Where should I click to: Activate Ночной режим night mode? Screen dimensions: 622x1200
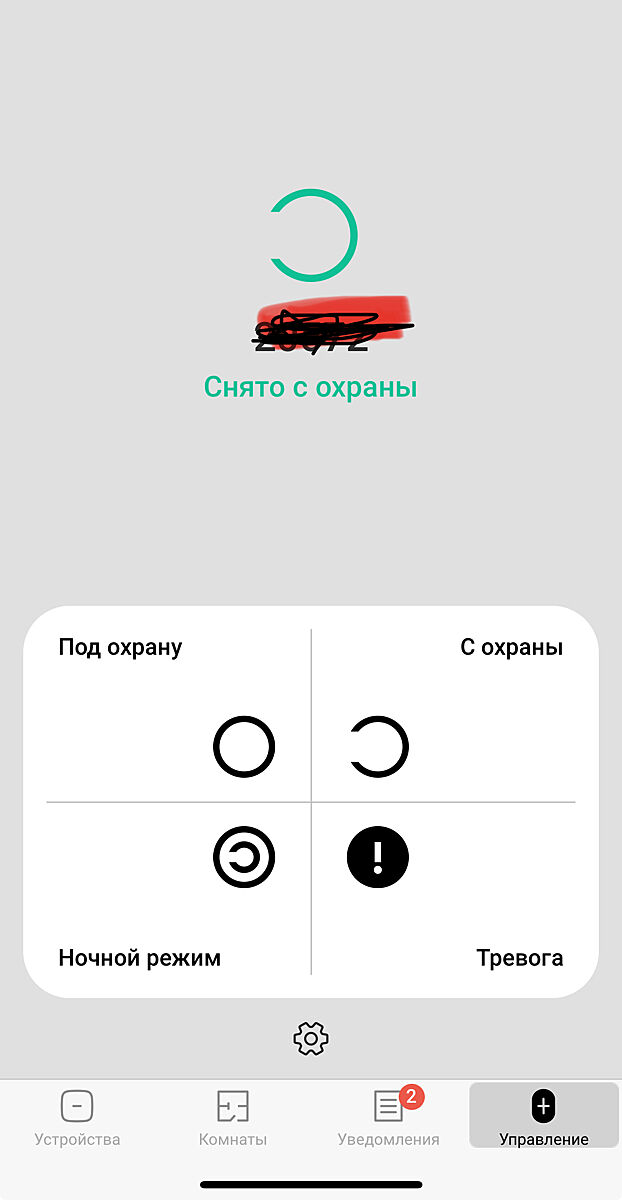coord(243,858)
